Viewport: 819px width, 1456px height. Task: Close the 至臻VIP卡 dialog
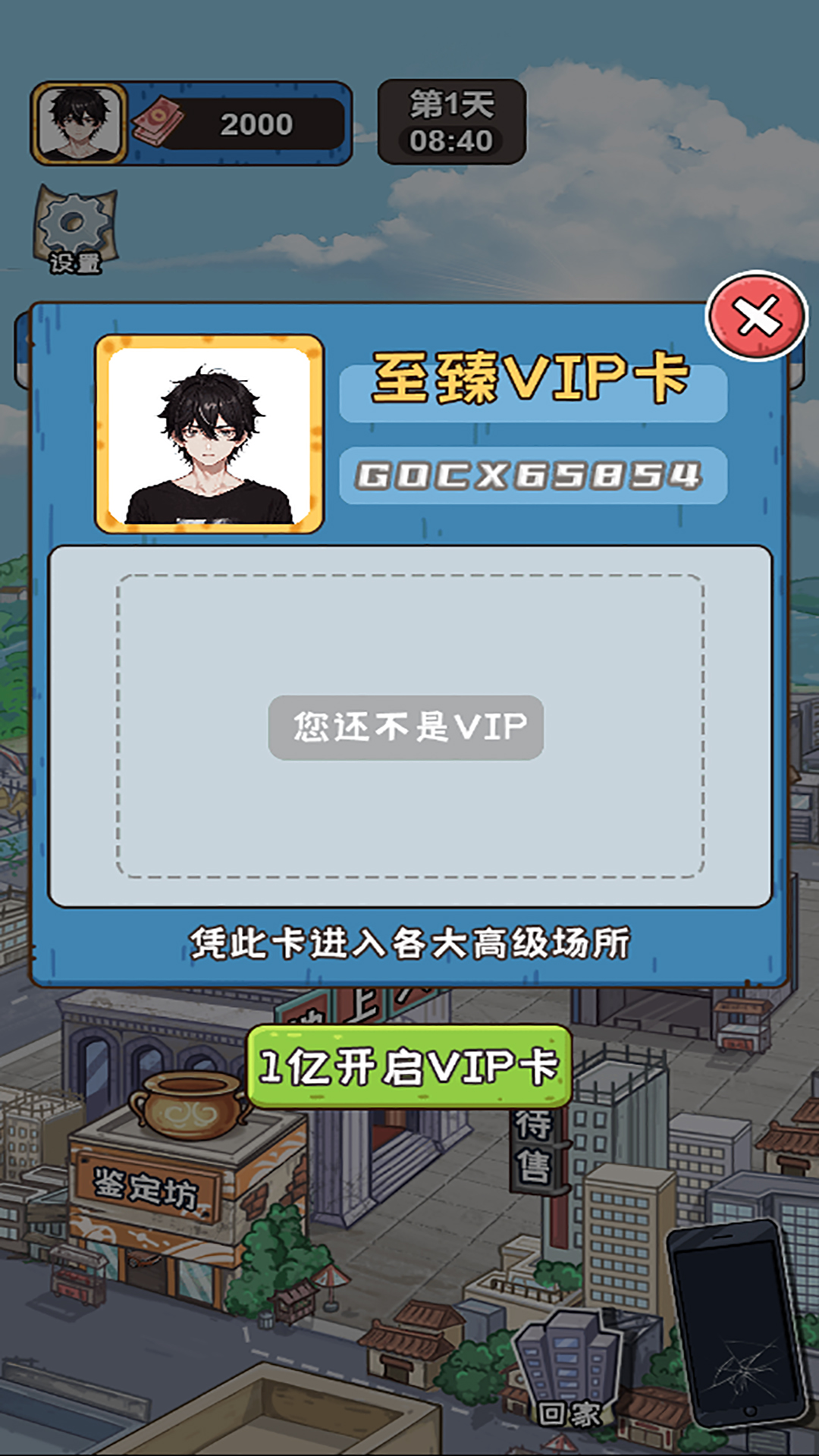[x=756, y=315]
